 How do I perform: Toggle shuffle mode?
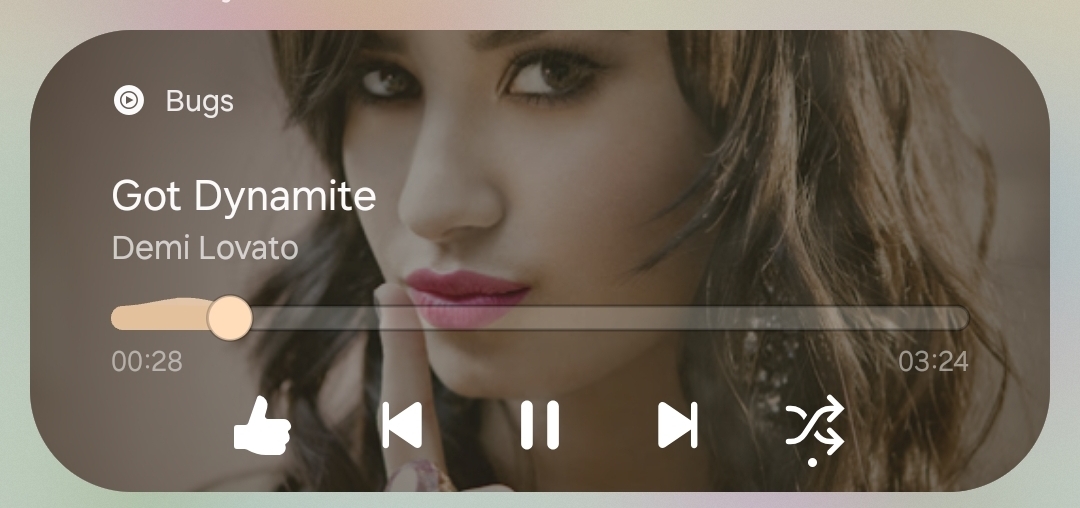point(814,428)
